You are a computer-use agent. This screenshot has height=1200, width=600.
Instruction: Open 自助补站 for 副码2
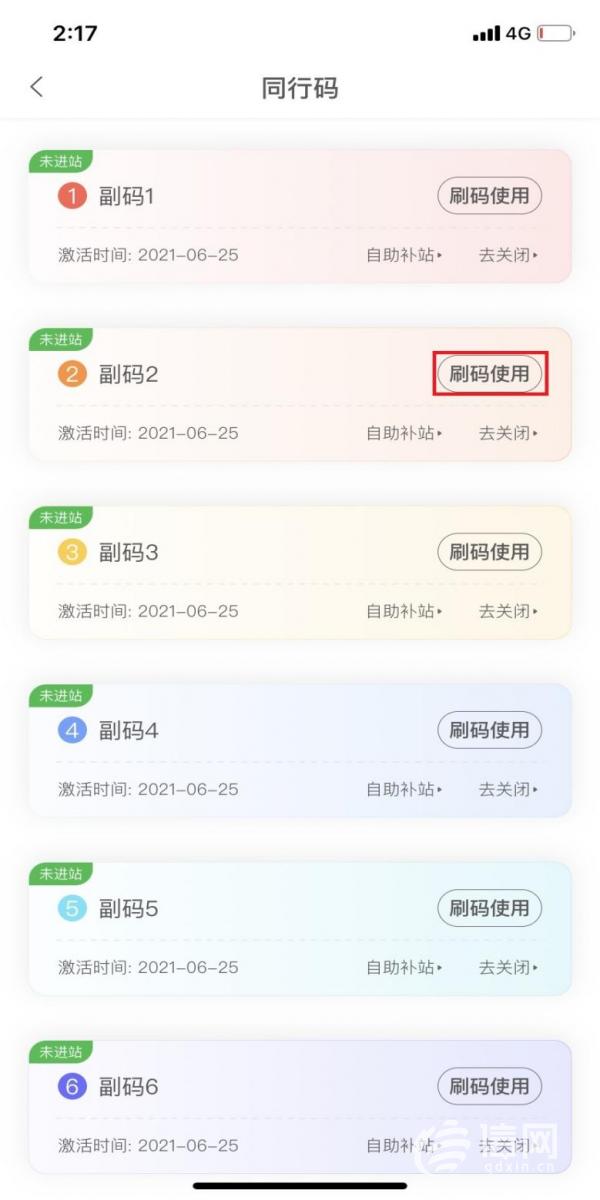coord(403,433)
